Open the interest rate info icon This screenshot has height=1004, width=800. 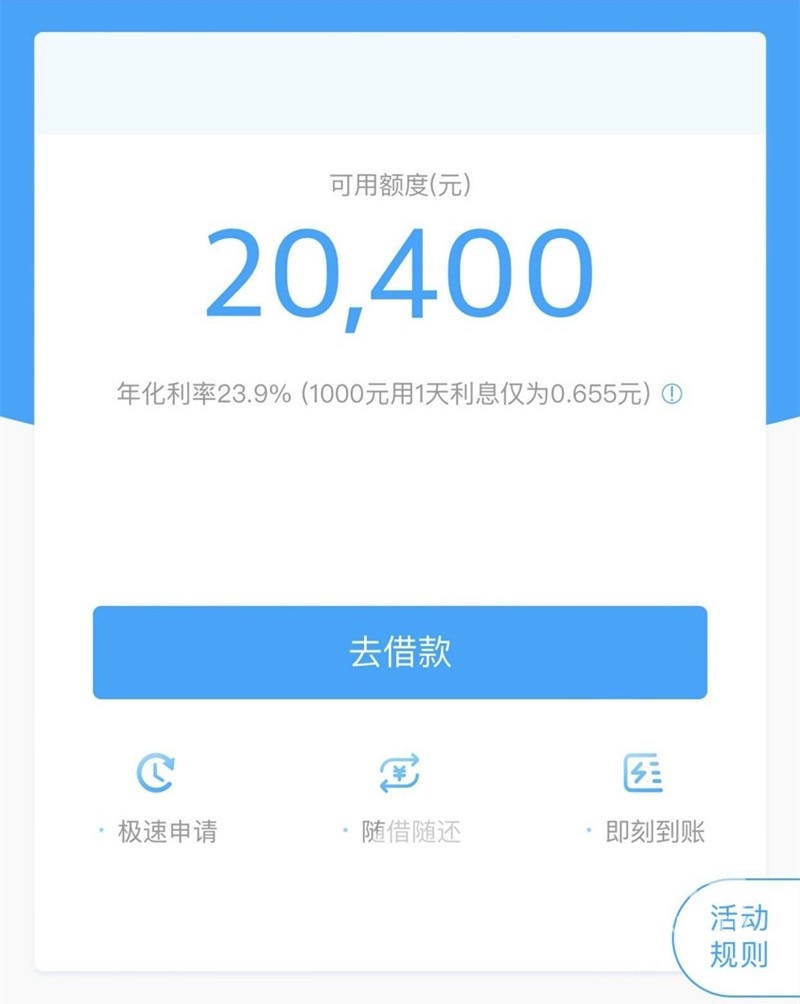click(x=673, y=394)
